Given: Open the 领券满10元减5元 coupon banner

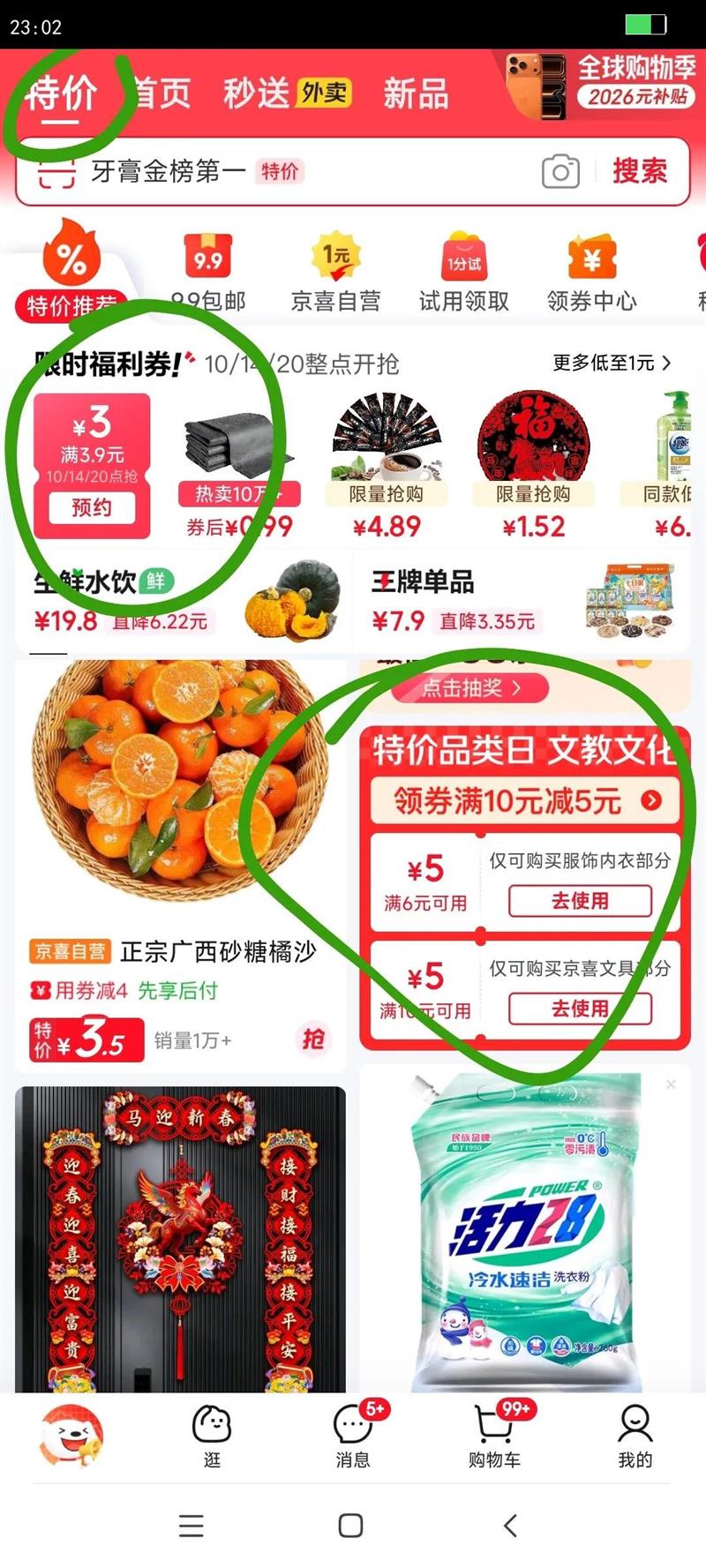Looking at the screenshot, I should [524, 802].
